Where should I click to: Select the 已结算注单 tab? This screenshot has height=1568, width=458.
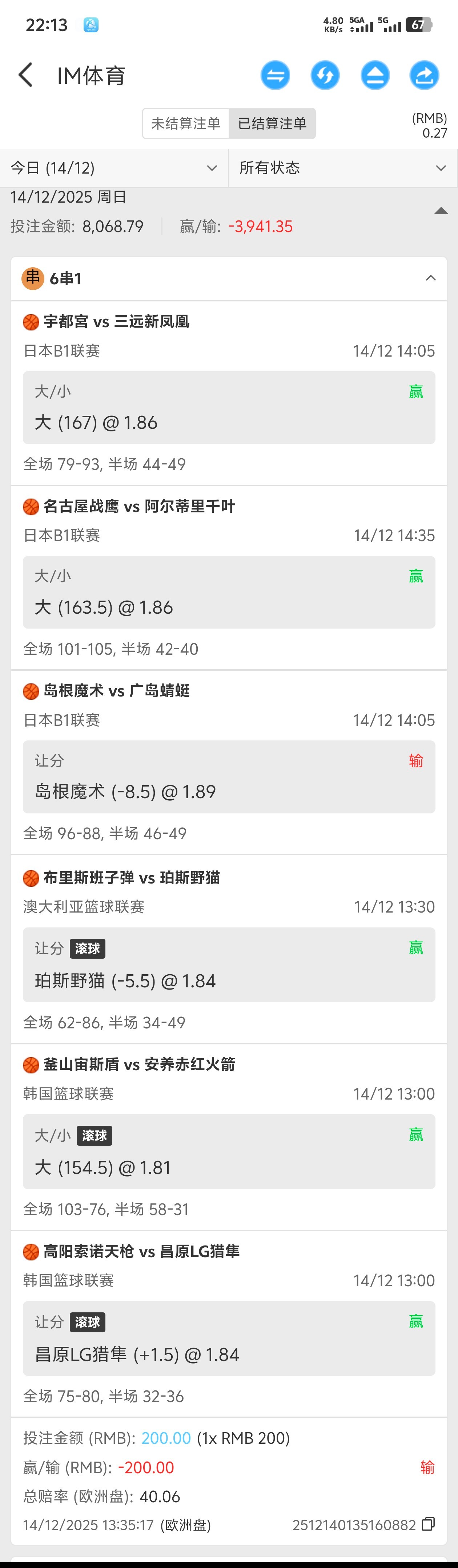(x=272, y=123)
